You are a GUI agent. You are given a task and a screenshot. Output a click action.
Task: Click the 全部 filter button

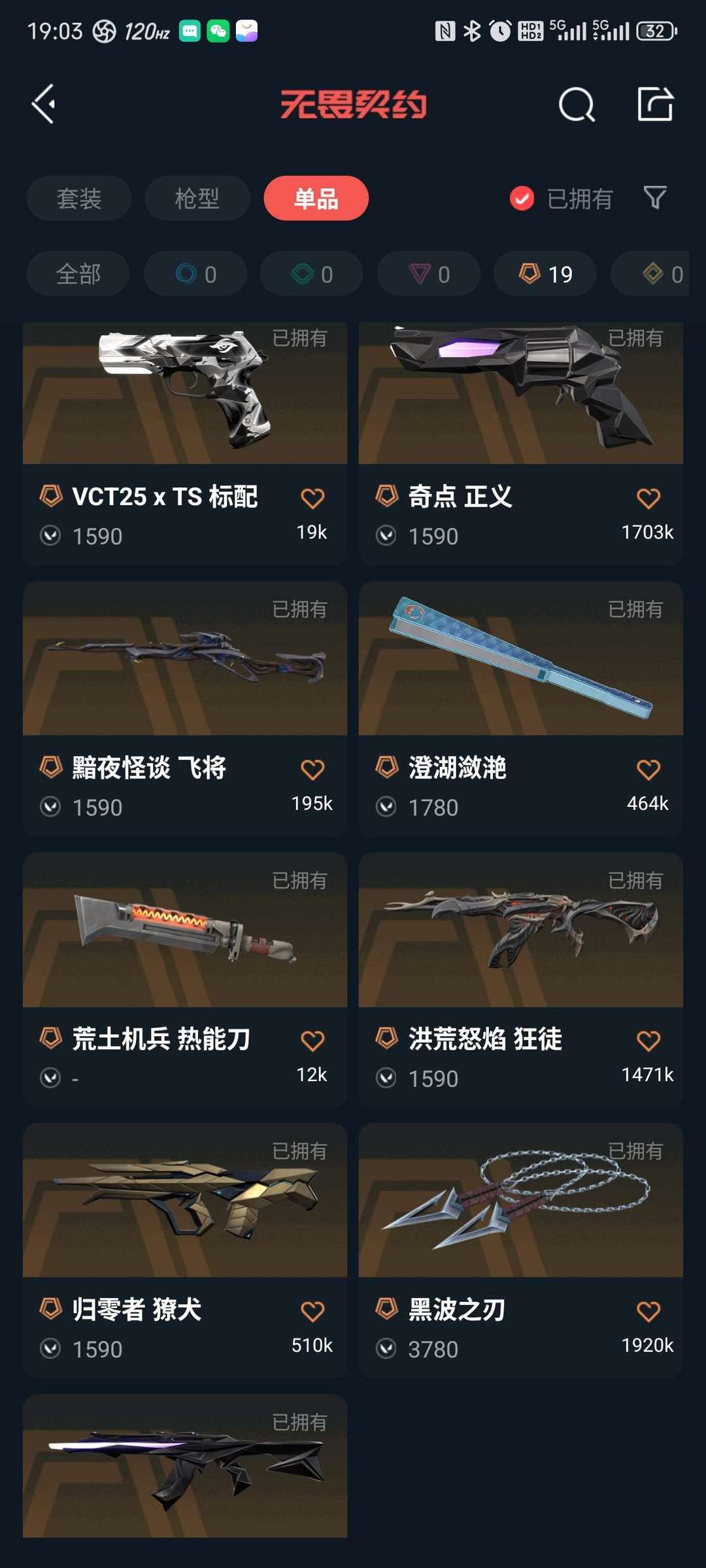point(78,274)
